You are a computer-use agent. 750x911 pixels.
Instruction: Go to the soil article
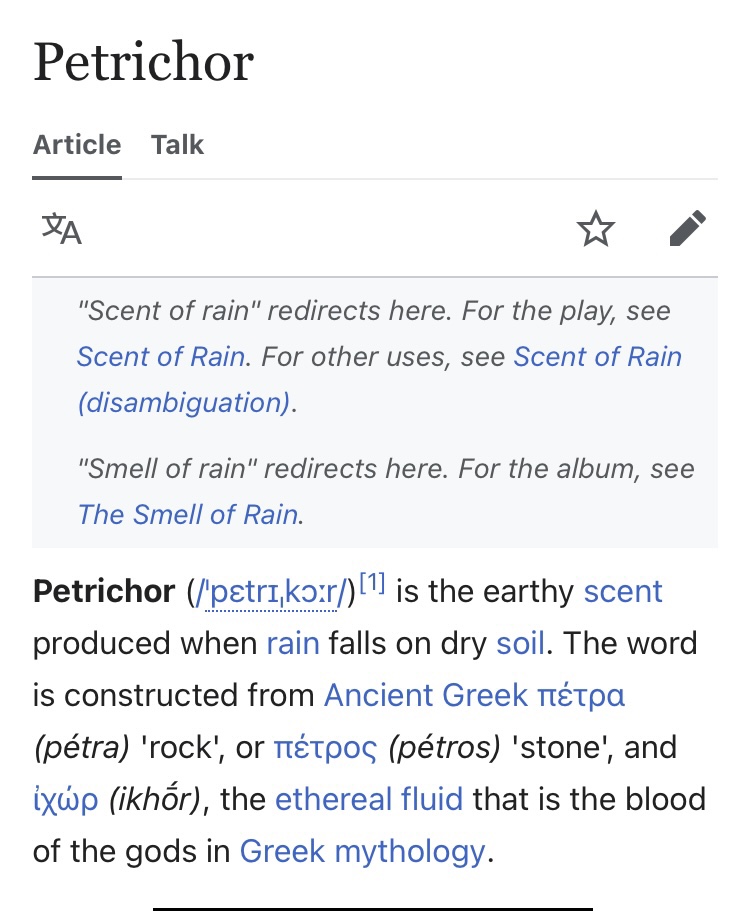[520, 643]
